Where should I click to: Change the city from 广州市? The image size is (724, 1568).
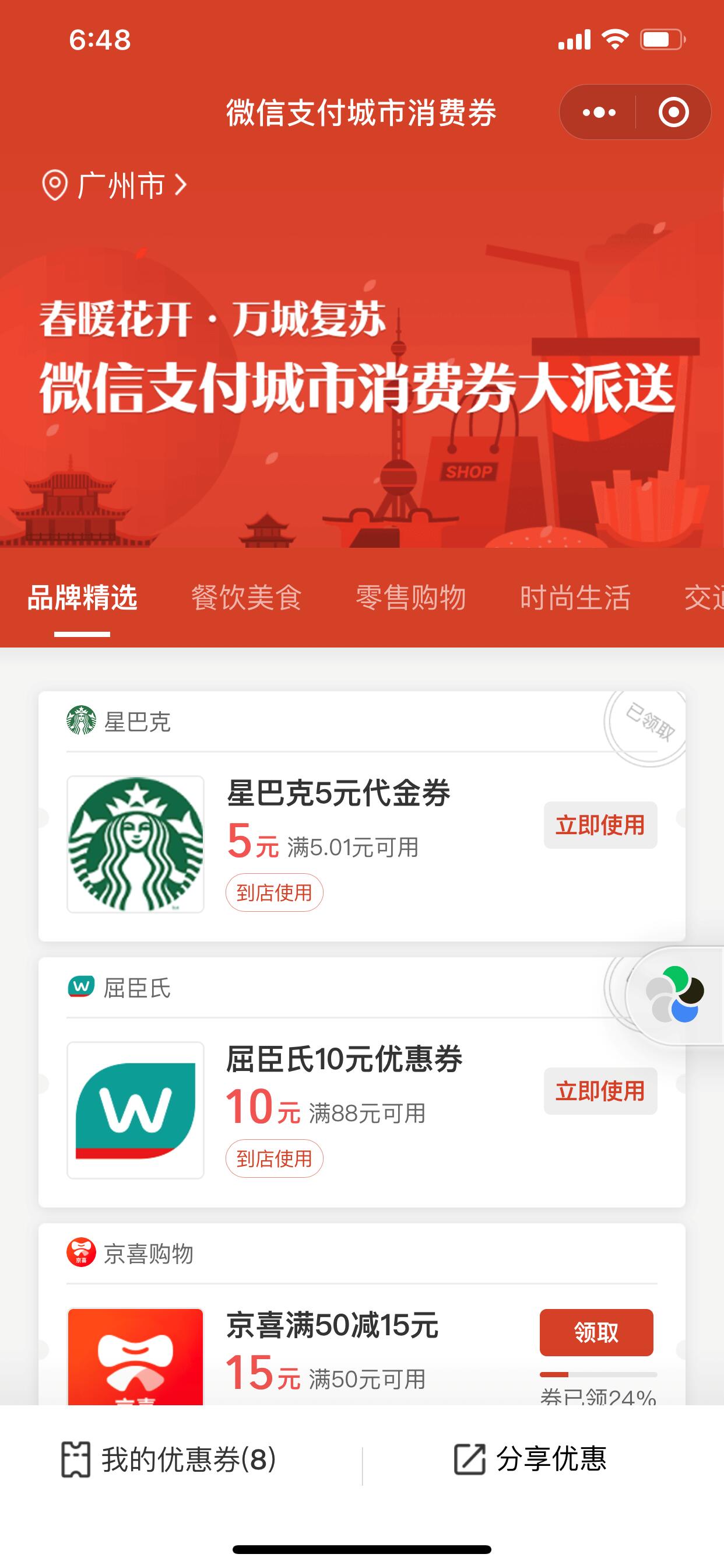click(x=114, y=185)
